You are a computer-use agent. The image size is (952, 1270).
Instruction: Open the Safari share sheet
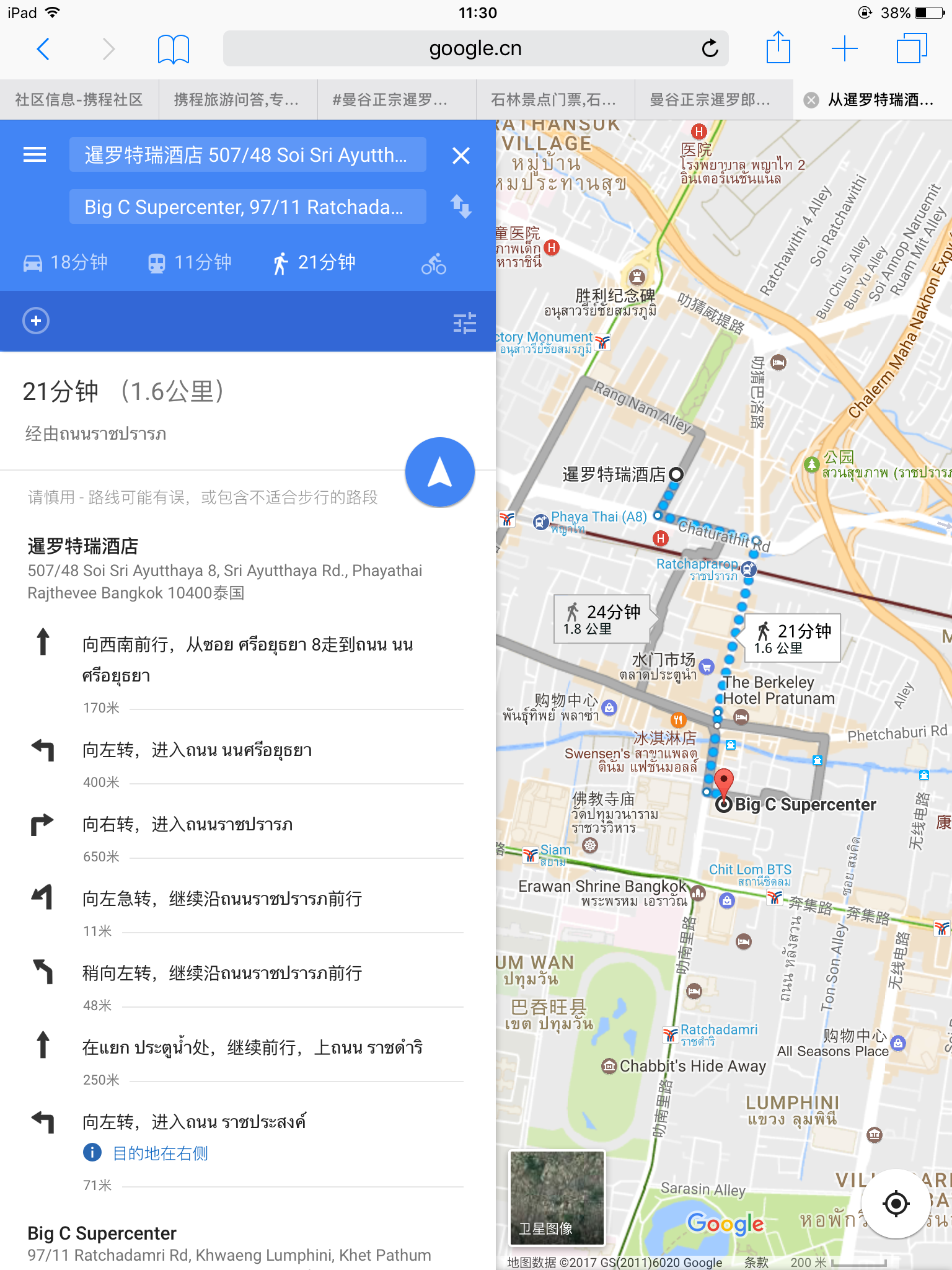(778, 48)
